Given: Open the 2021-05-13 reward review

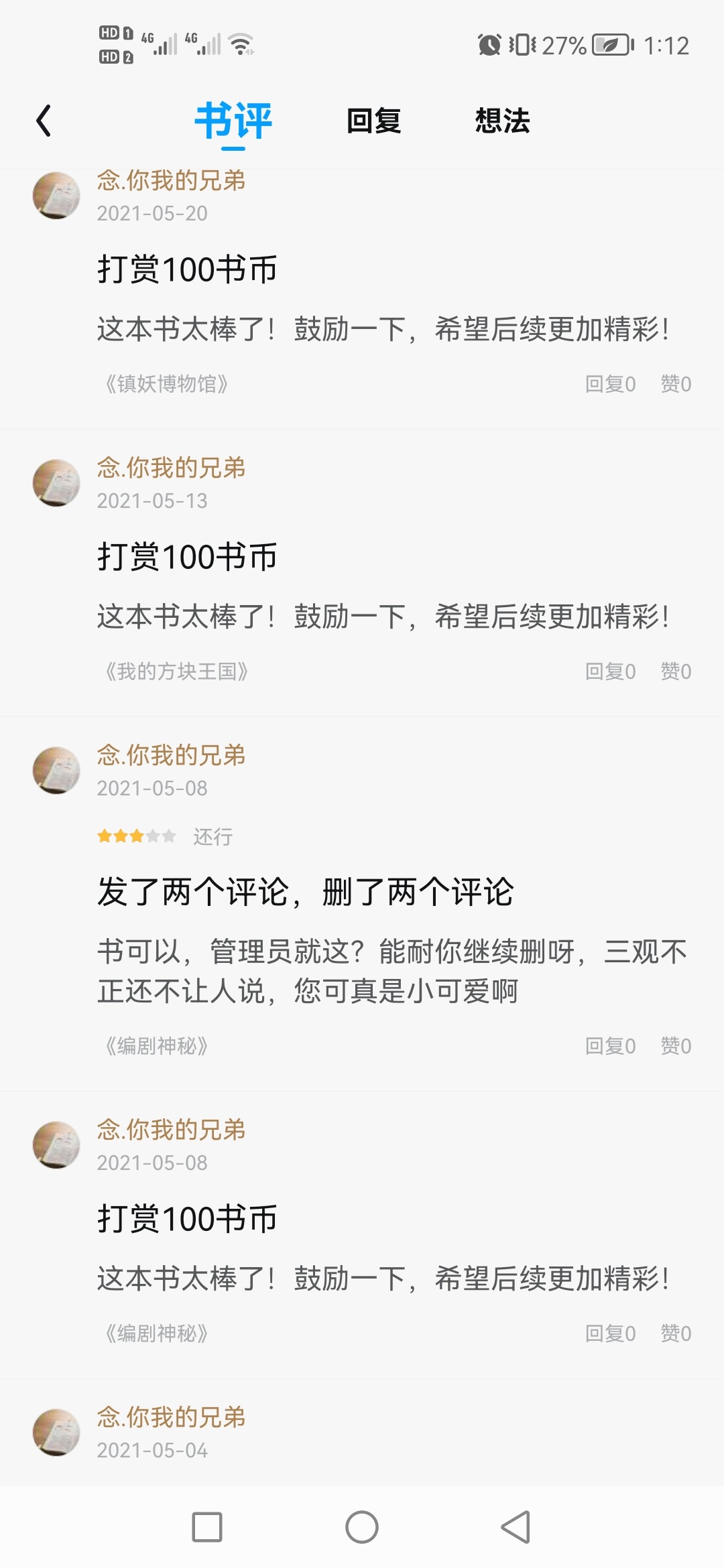Looking at the screenshot, I should (x=187, y=558).
